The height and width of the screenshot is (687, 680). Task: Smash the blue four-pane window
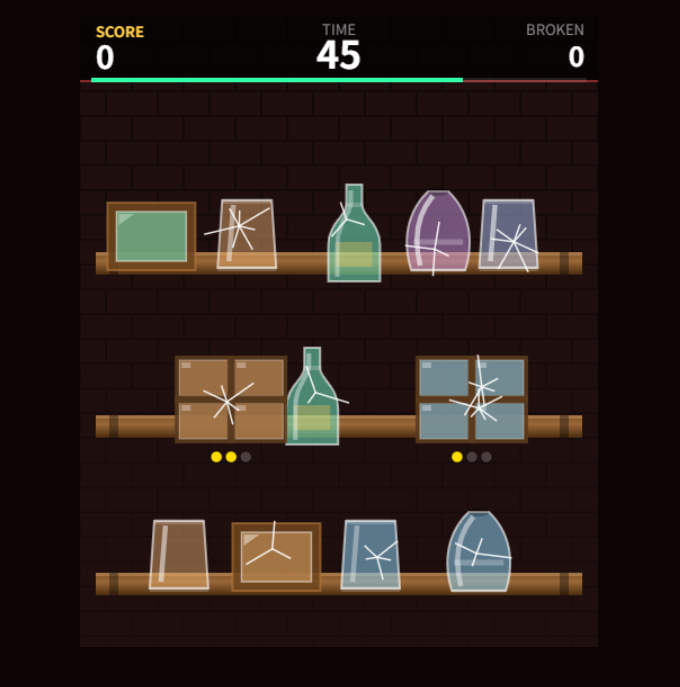click(x=471, y=399)
